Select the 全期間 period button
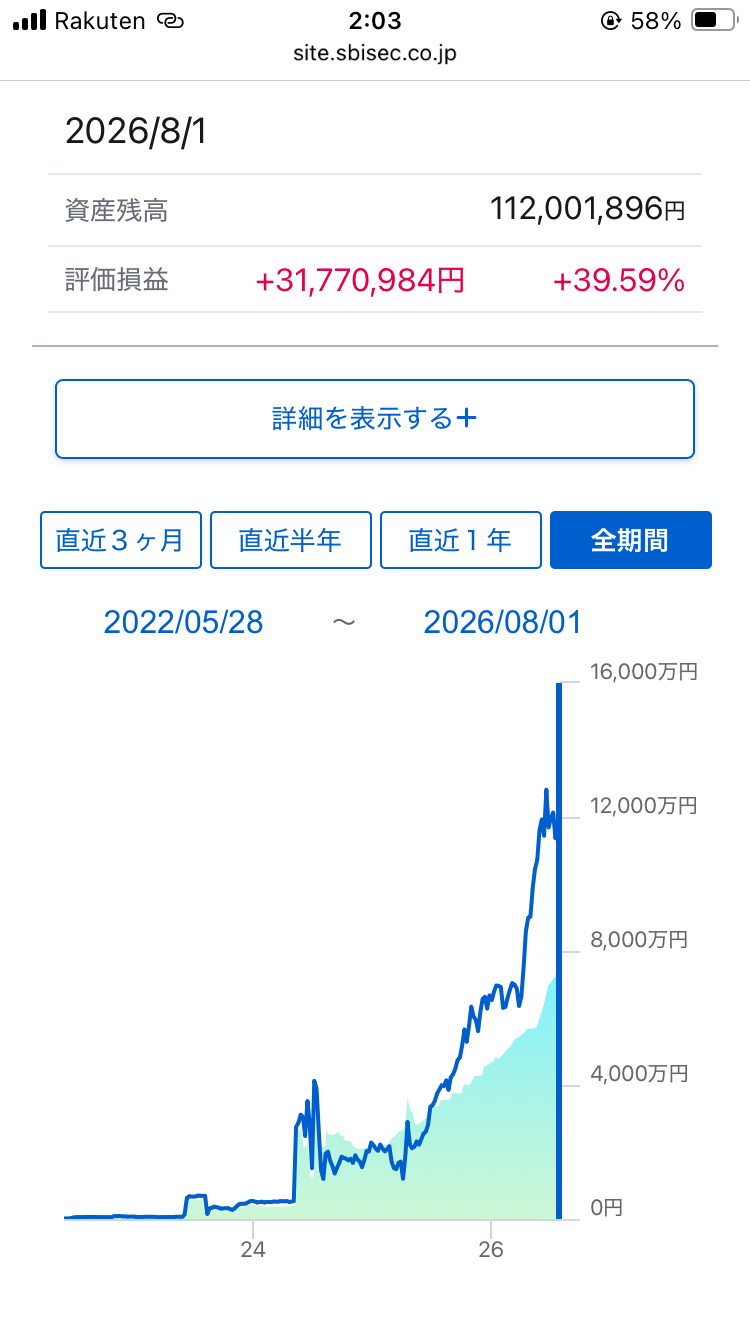The image size is (750, 1334). (x=631, y=540)
